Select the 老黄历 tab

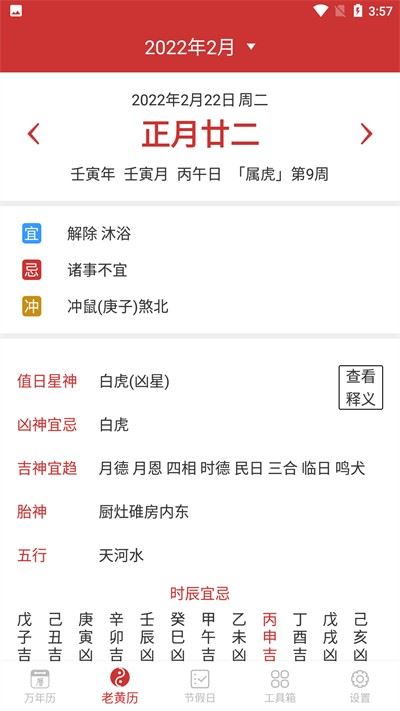(x=120, y=686)
